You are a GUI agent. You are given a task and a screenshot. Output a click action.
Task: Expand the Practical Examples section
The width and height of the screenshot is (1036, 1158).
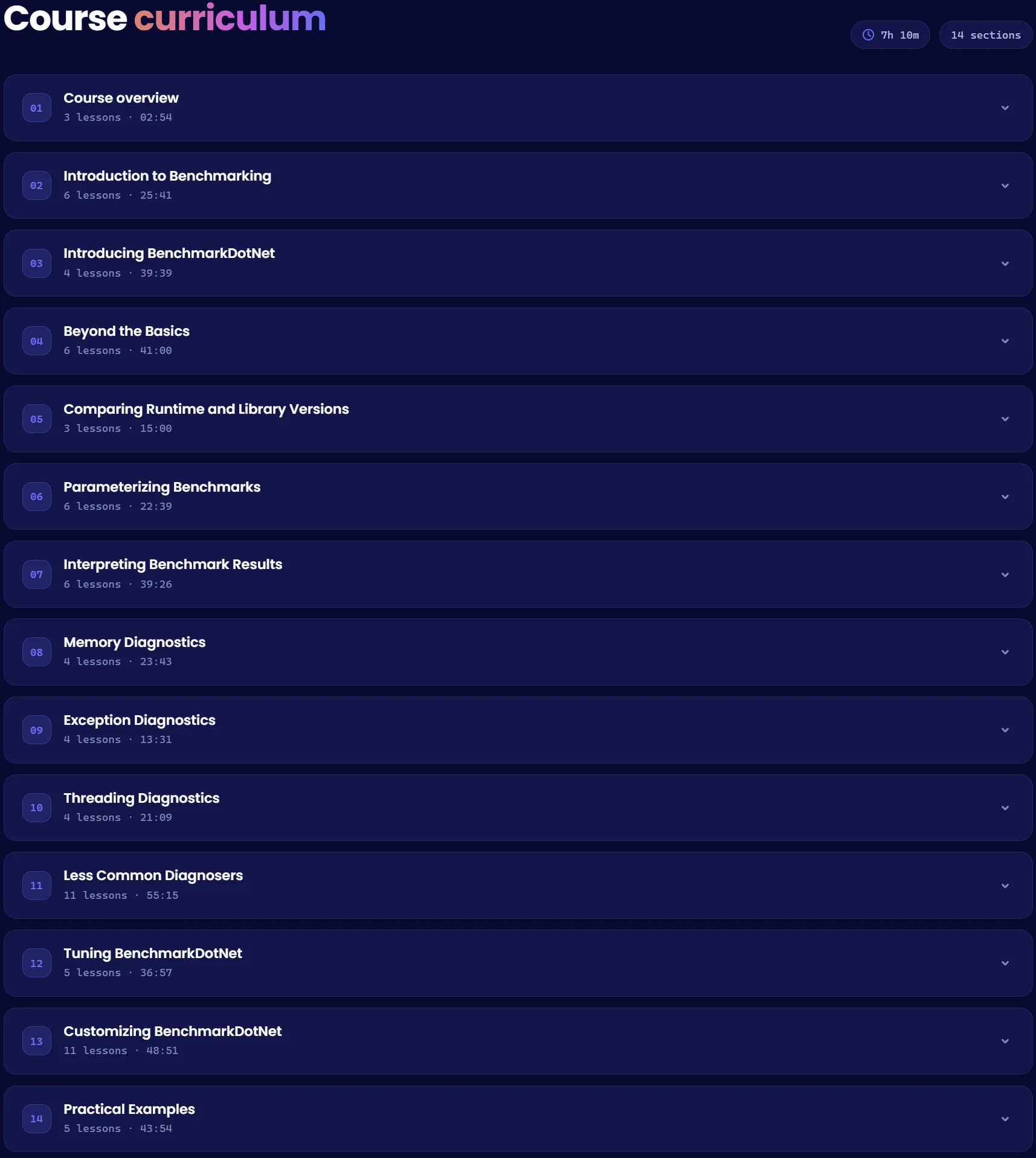tap(518, 1119)
